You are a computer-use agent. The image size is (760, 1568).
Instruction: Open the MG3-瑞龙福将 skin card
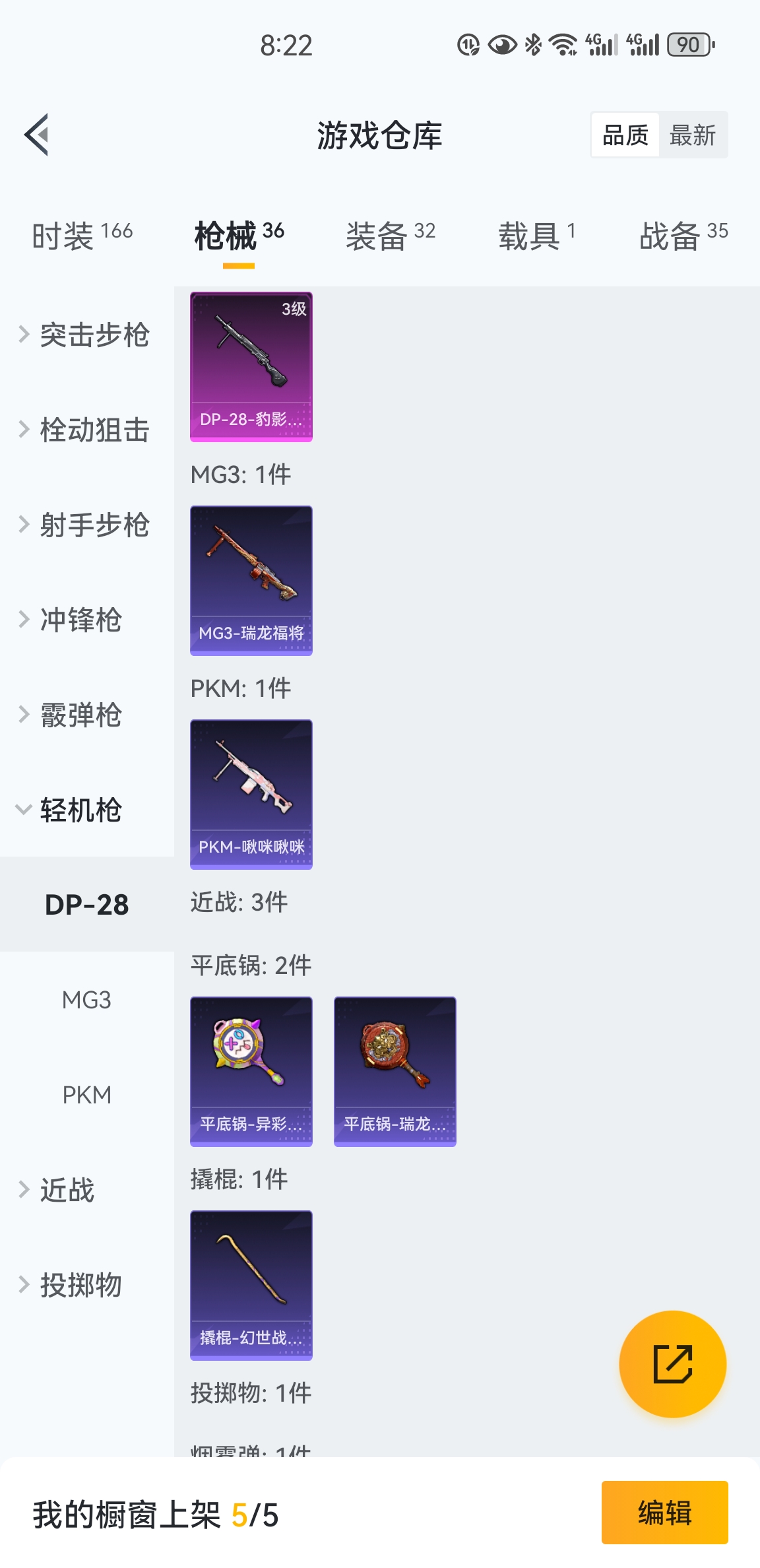[x=251, y=581]
